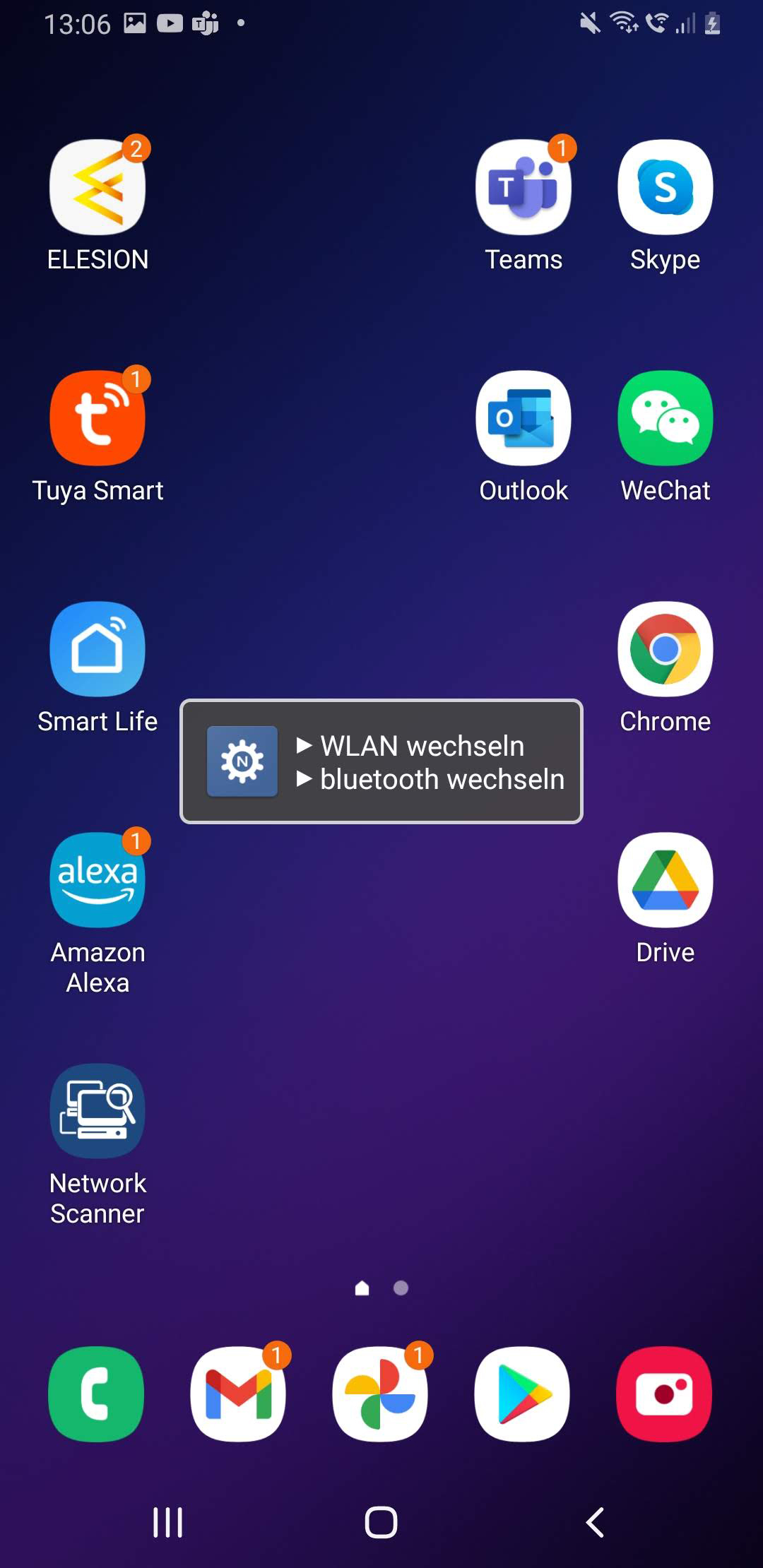This screenshot has width=763, height=1568.
Task: Launch Outlook
Action: [x=524, y=418]
